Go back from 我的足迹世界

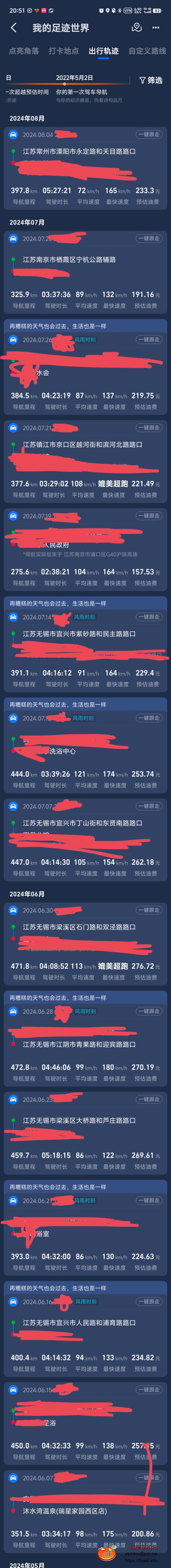[x=13, y=28]
